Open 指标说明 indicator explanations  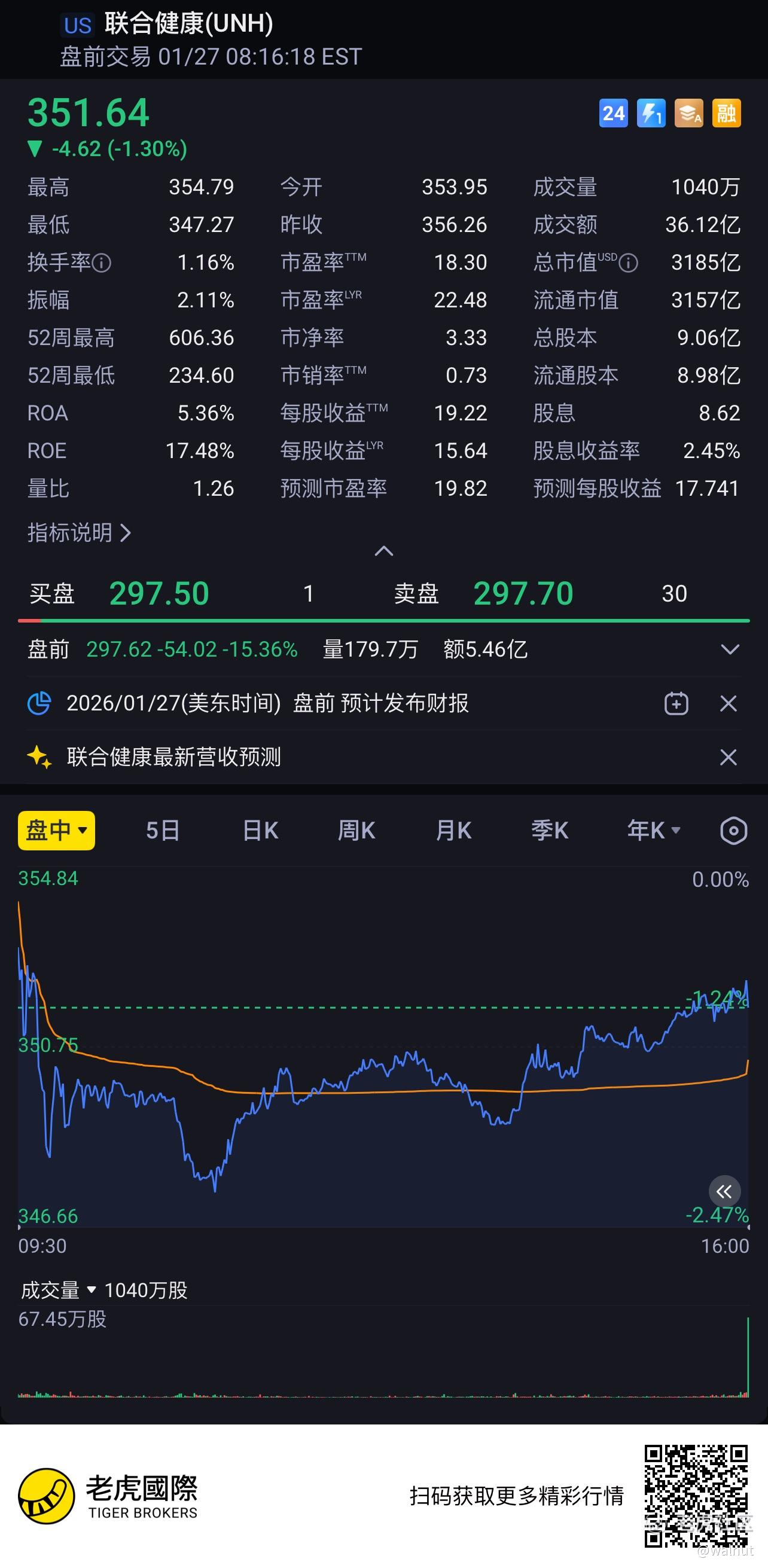[79, 533]
